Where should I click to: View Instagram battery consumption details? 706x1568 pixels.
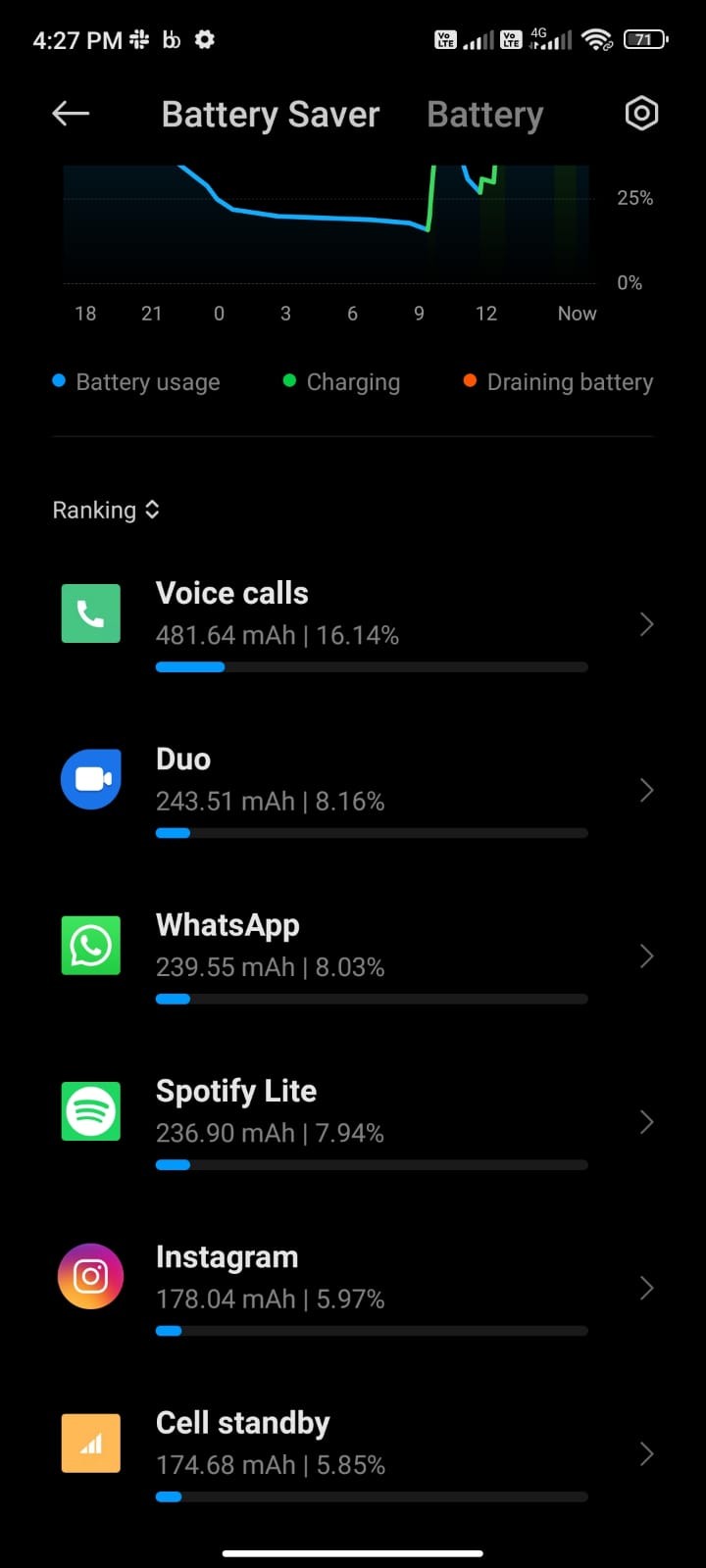645,1289
